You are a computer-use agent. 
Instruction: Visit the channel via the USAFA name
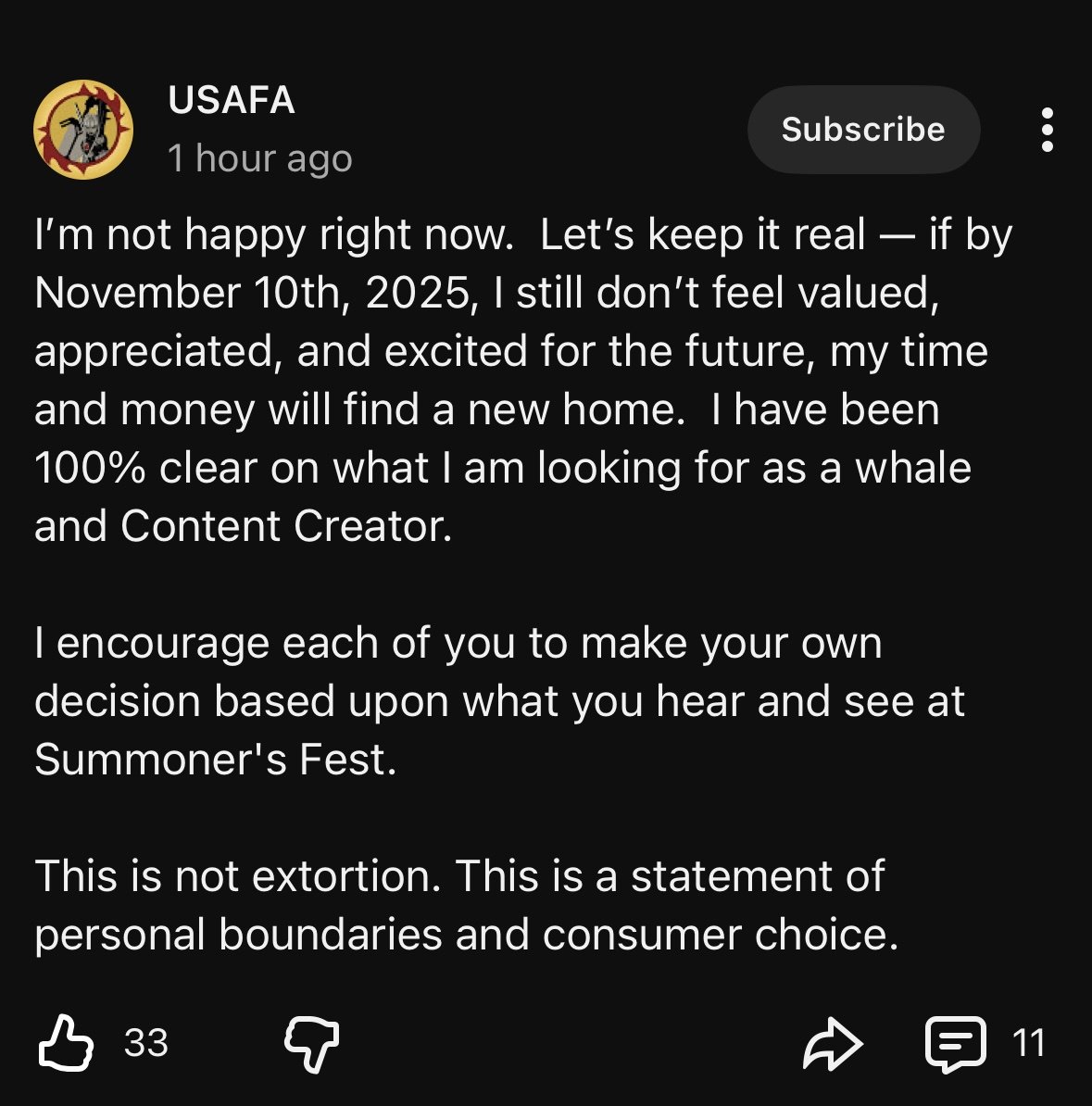point(232,100)
